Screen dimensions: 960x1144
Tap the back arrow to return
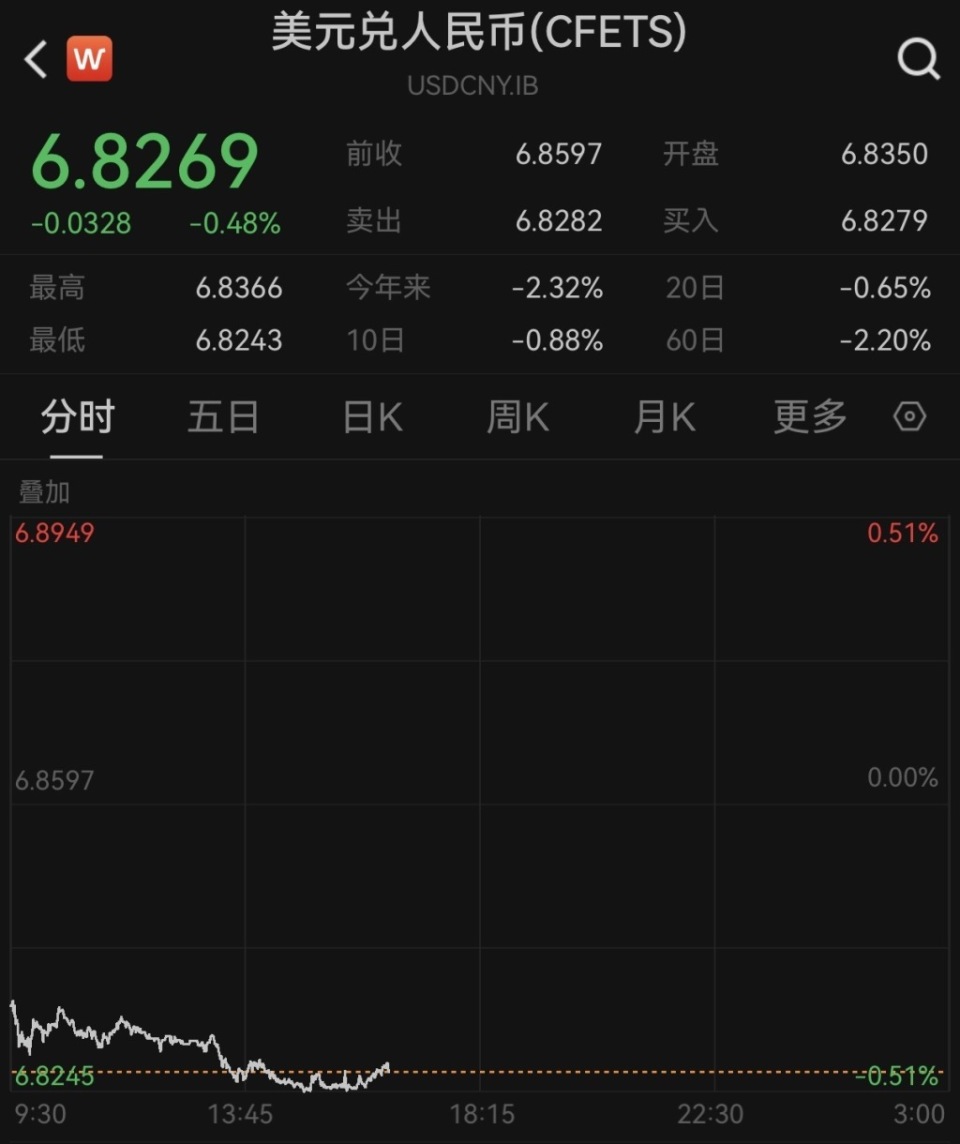34,58
